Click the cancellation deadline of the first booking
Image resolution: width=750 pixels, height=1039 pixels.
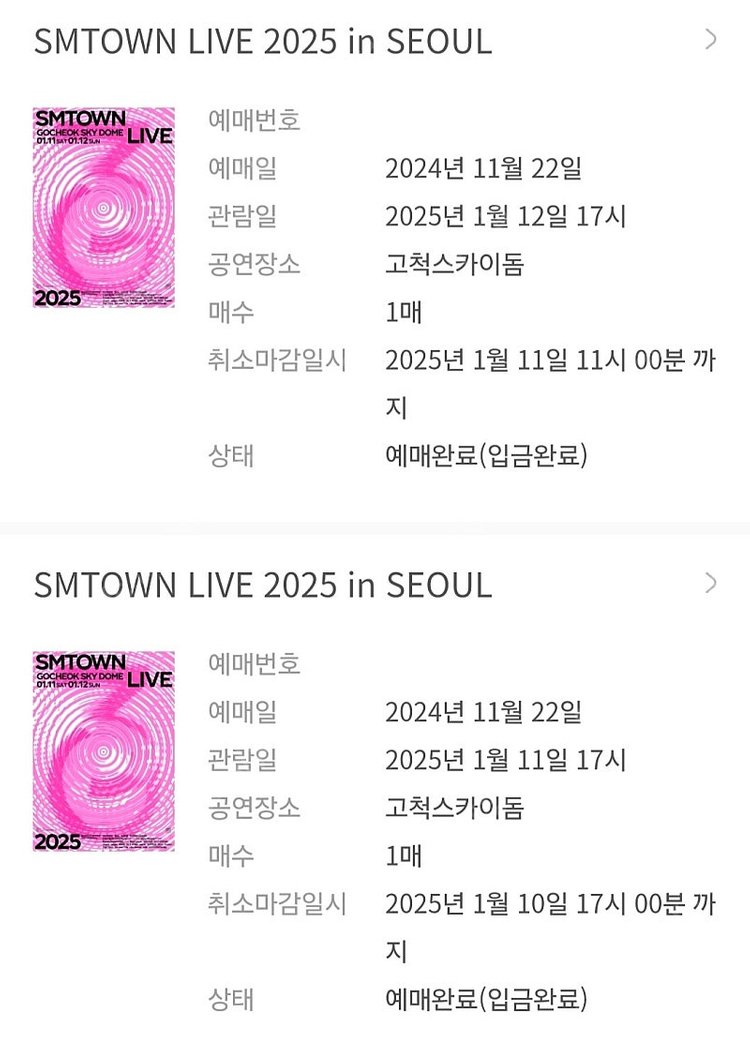(x=551, y=362)
